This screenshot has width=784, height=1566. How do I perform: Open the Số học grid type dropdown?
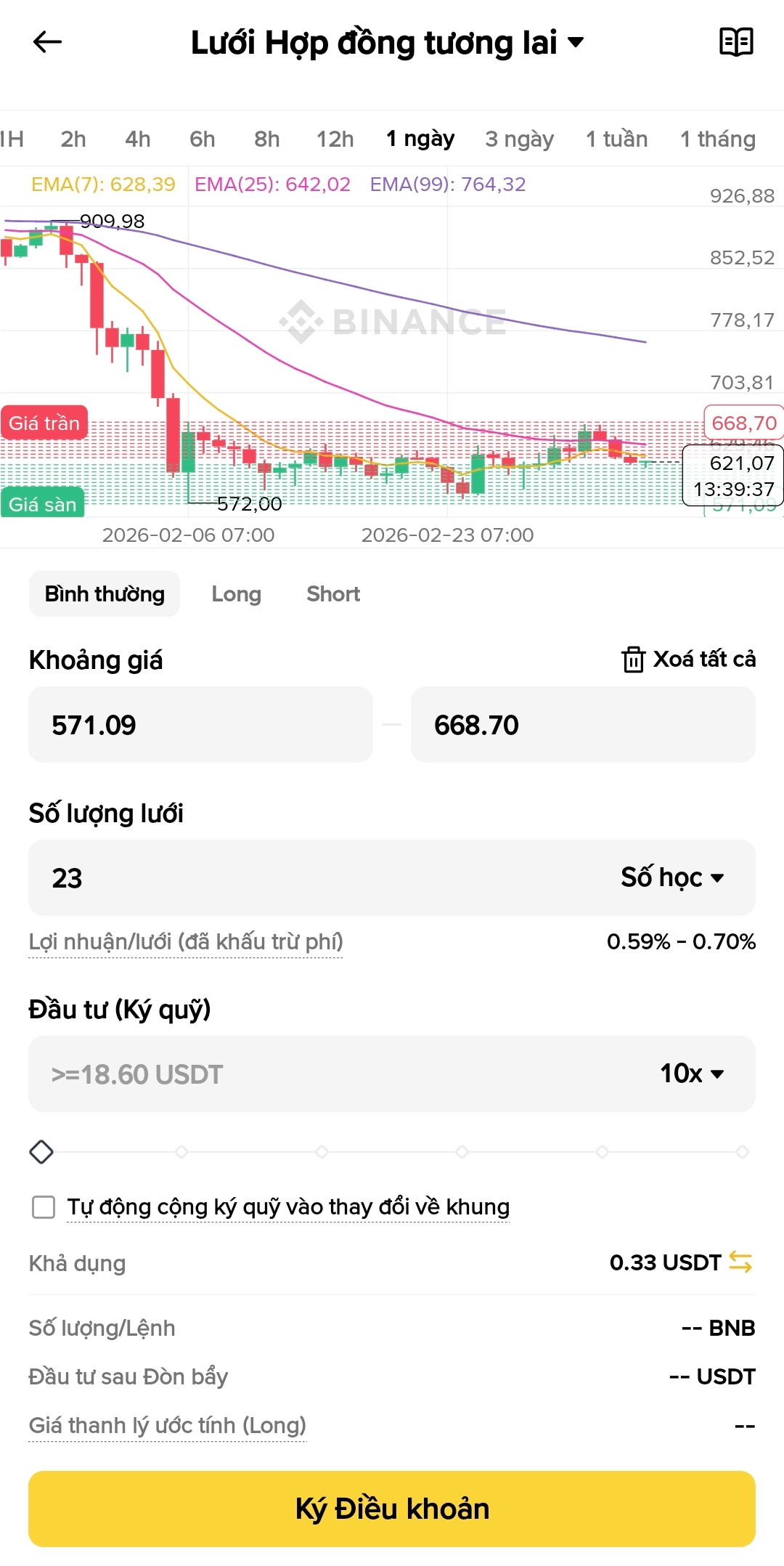click(672, 877)
